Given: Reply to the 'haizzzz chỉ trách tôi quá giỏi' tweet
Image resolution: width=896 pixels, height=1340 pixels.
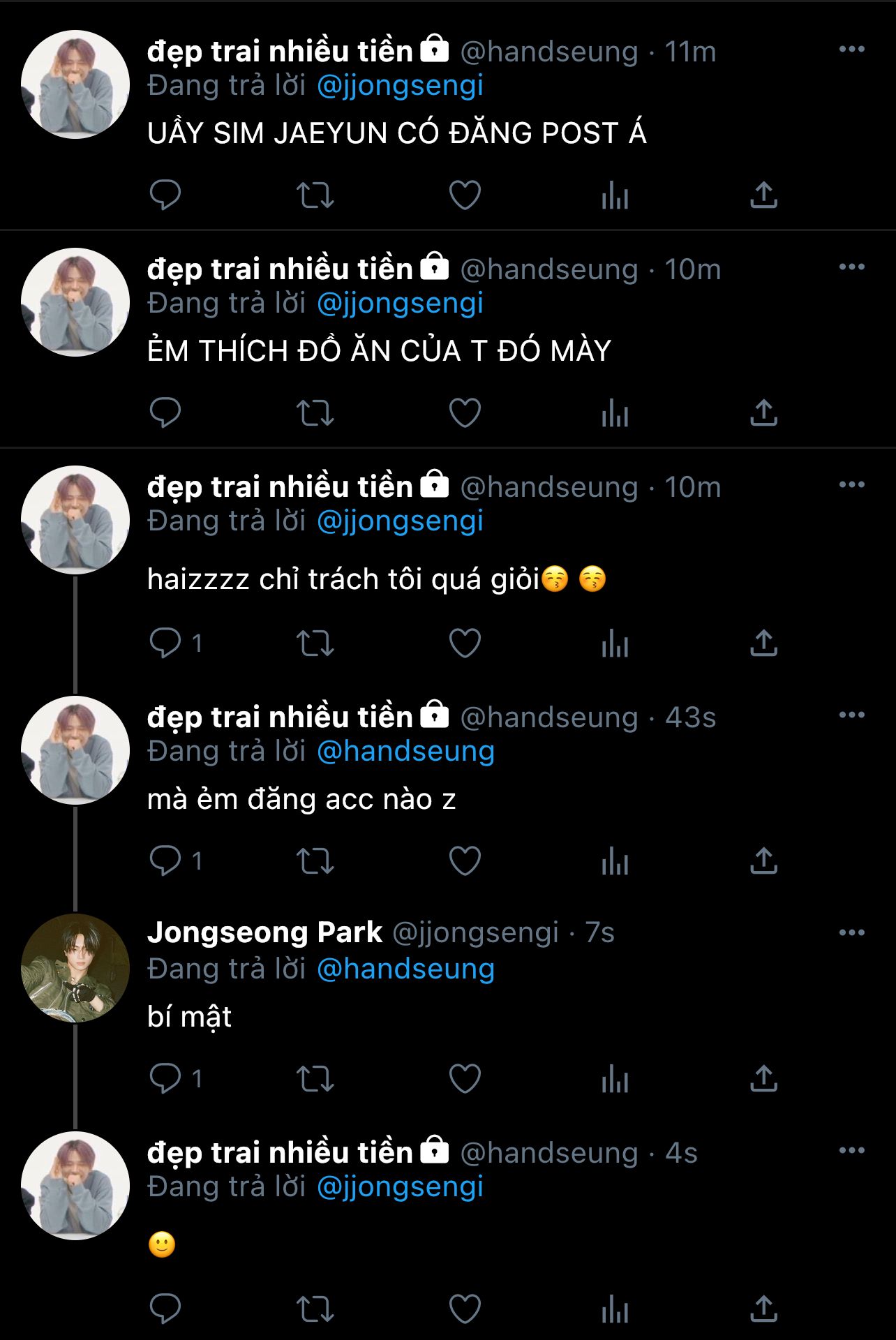Looking at the screenshot, I should [x=165, y=643].
